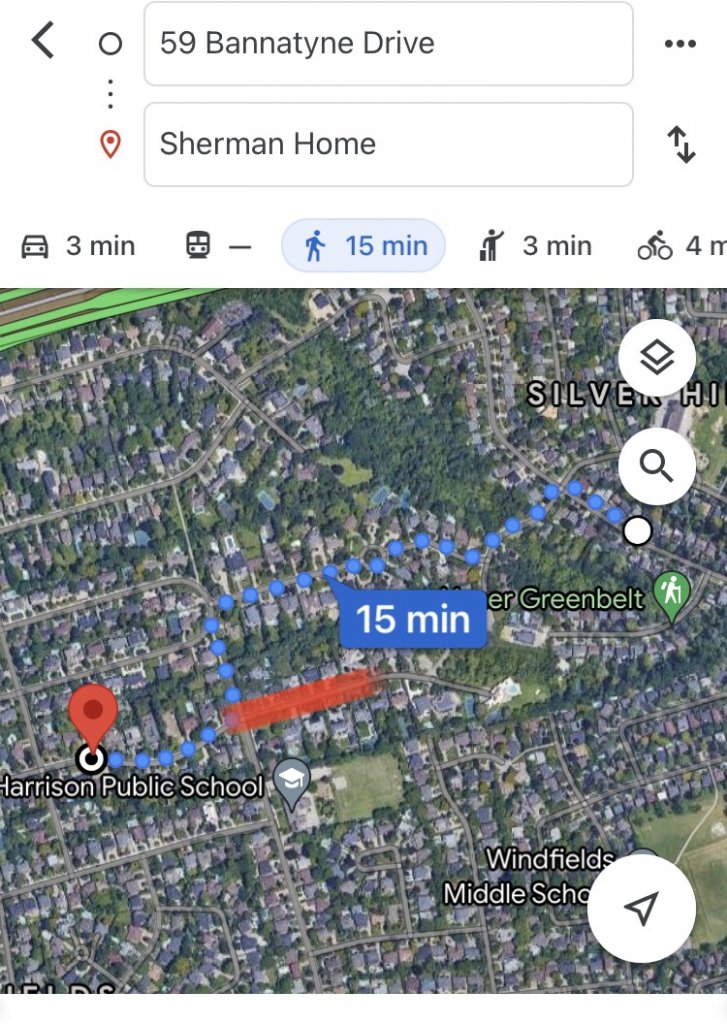Switch to transit directions
The height and width of the screenshot is (1024, 727).
218,246
